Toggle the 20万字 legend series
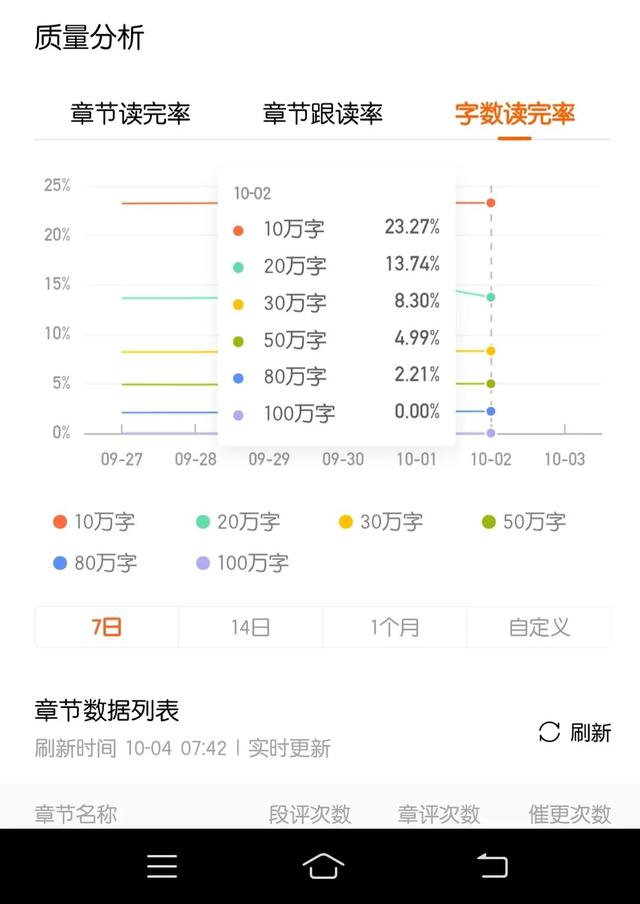Viewport: 640px width, 904px height. tap(238, 522)
